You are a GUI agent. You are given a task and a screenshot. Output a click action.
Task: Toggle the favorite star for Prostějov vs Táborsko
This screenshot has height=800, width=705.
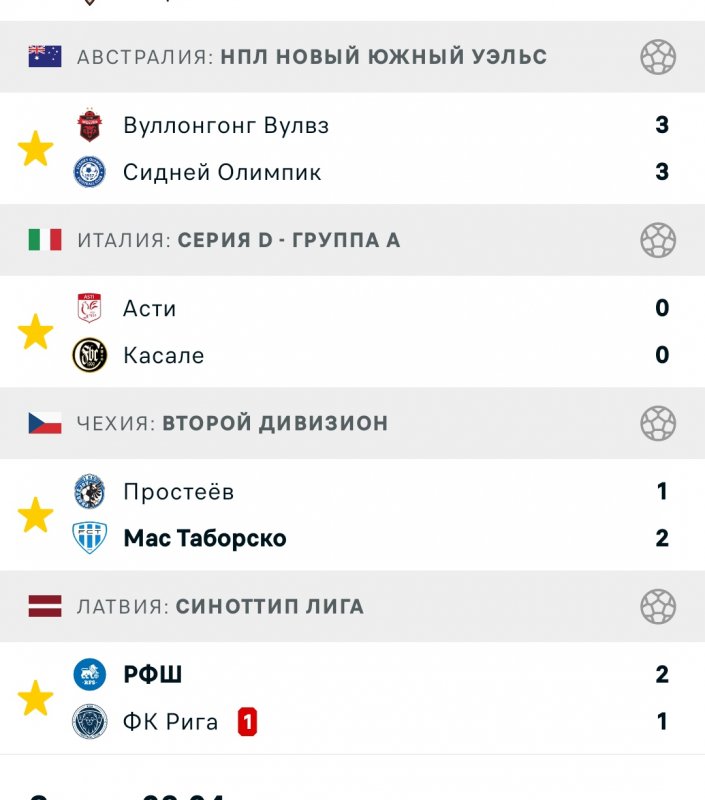coord(36,515)
